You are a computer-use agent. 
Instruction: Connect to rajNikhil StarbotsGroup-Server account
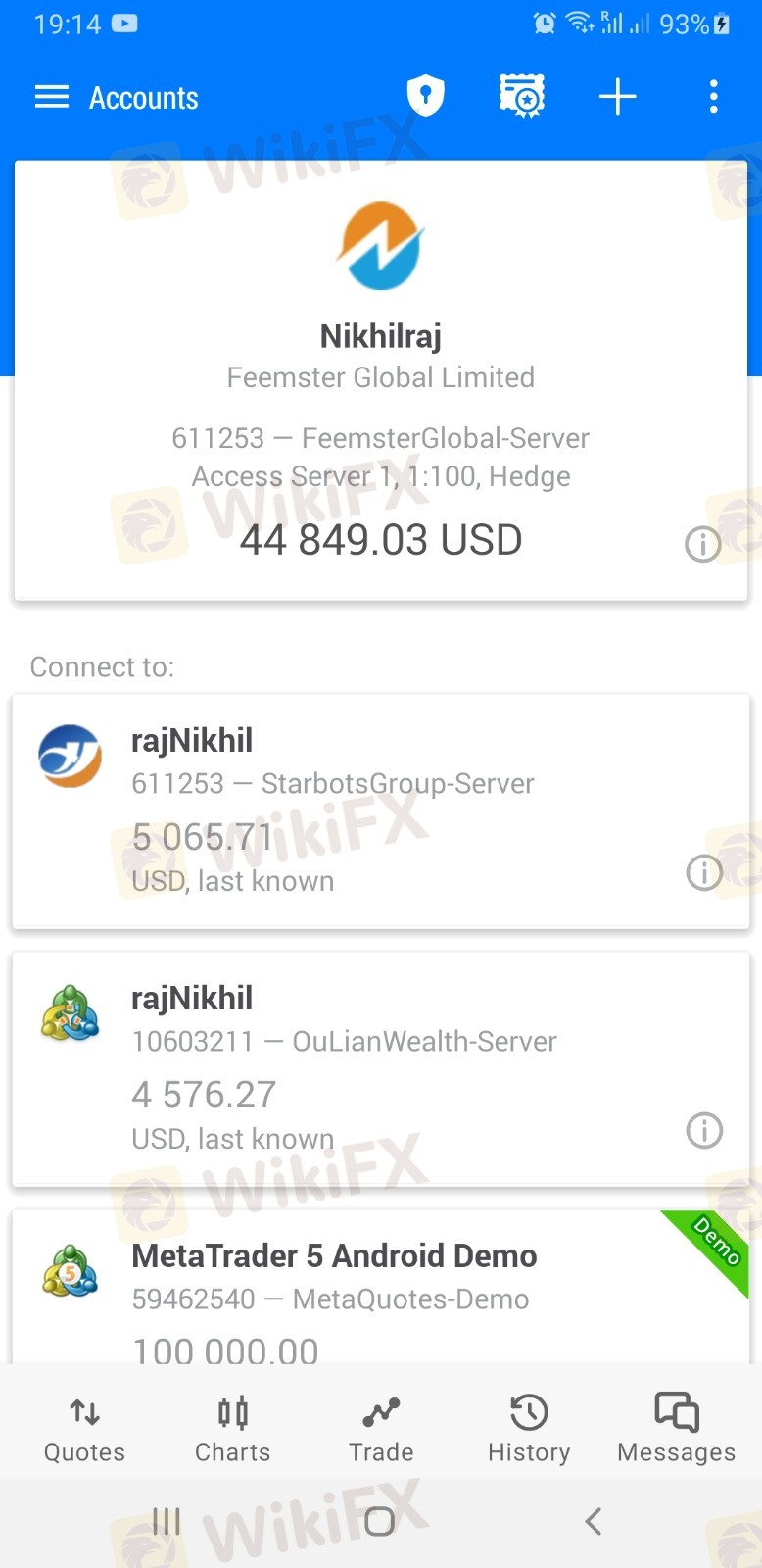tap(380, 810)
